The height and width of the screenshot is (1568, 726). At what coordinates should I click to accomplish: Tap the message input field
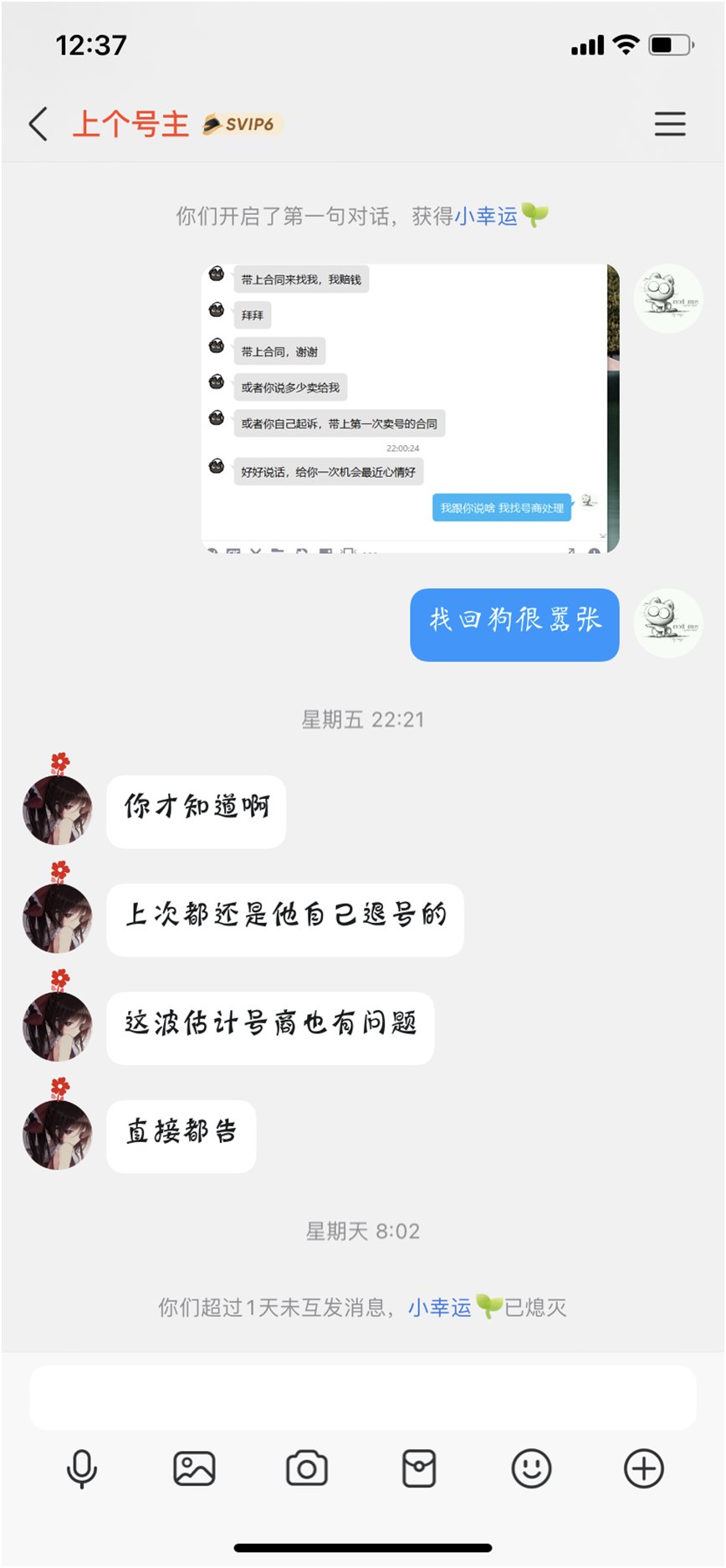363,1396
